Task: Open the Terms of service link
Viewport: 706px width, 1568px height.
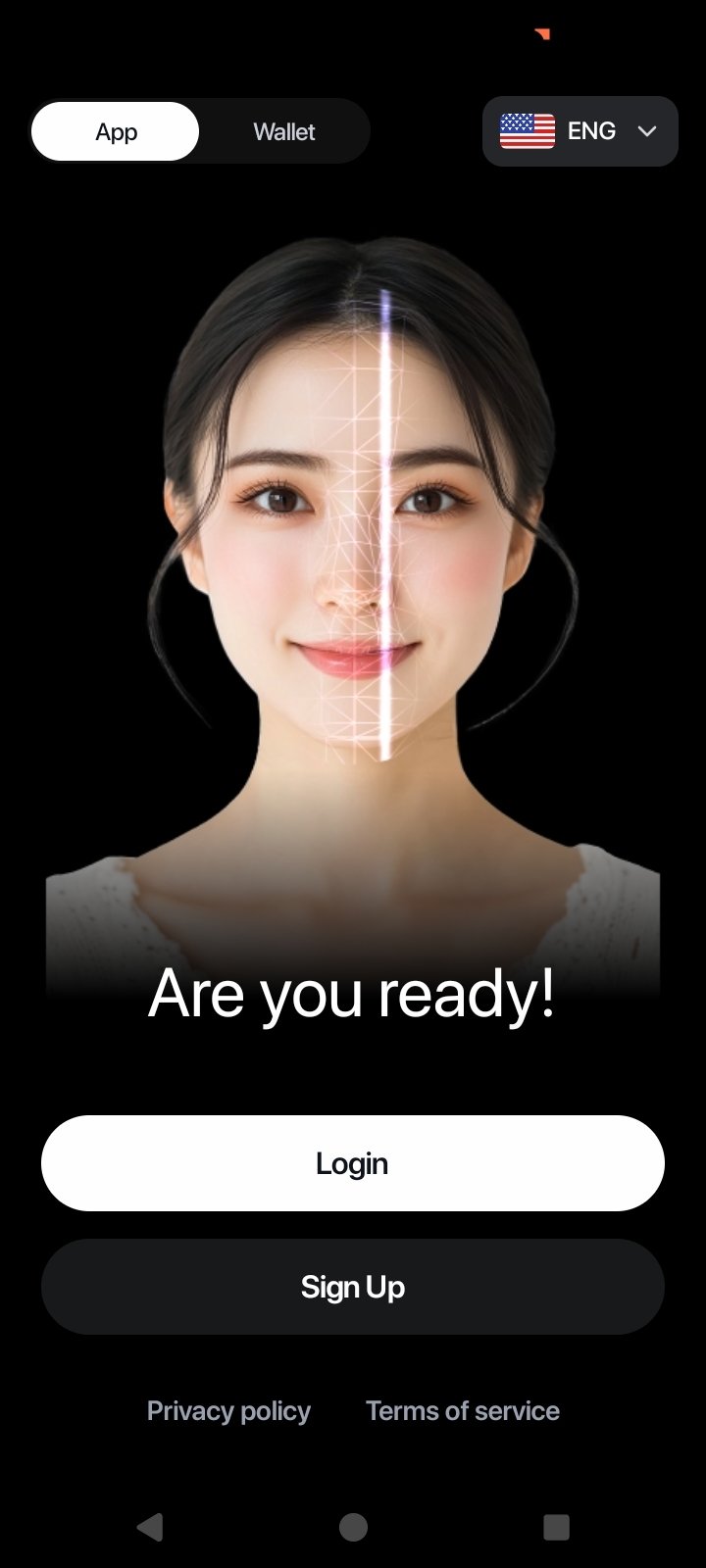Action: (462, 1411)
